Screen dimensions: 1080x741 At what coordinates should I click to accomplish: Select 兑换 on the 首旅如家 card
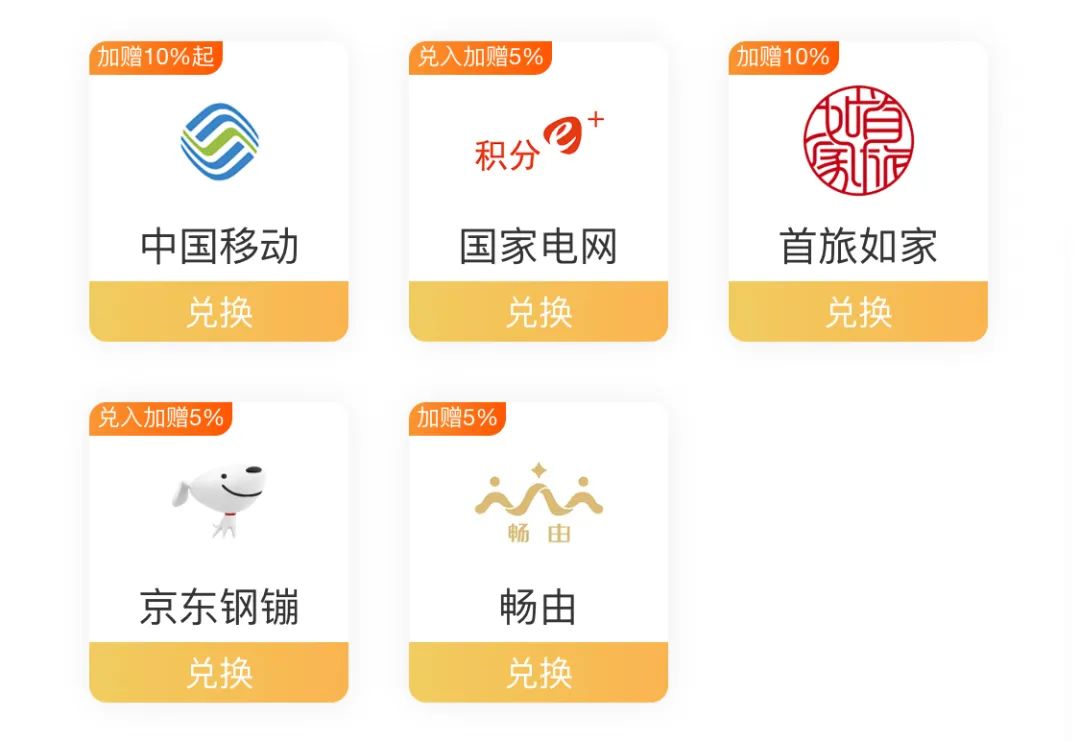[x=858, y=312]
